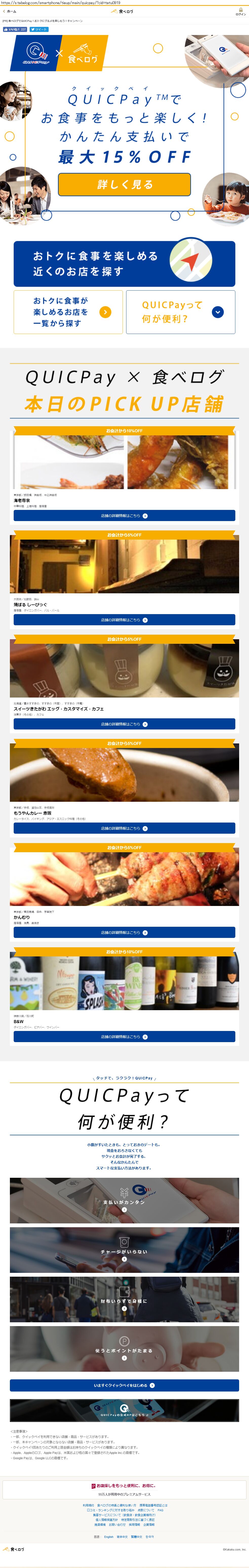The image size is (249, 1568).
Task: Open おトクに食事を楽しめる近くのお店を探す banner
Action: (x=124, y=263)
